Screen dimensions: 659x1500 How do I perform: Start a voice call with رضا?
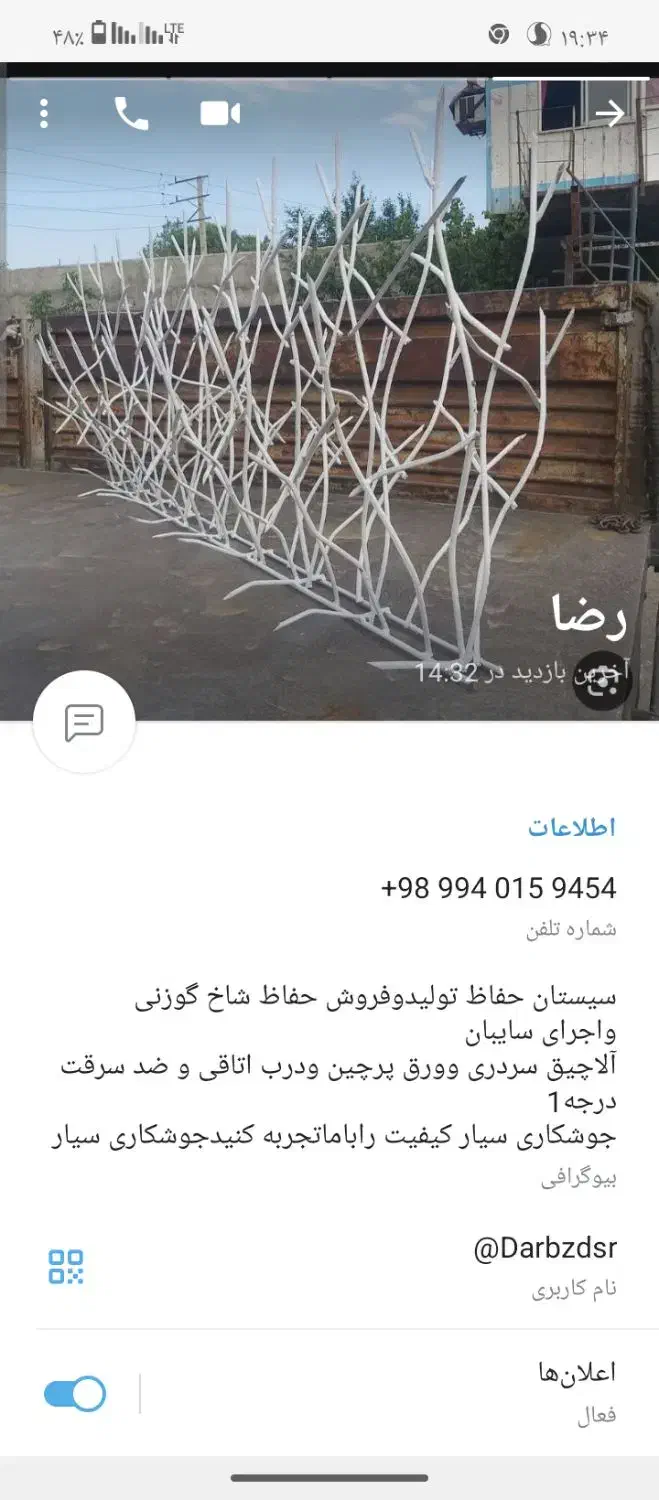(x=131, y=114)
